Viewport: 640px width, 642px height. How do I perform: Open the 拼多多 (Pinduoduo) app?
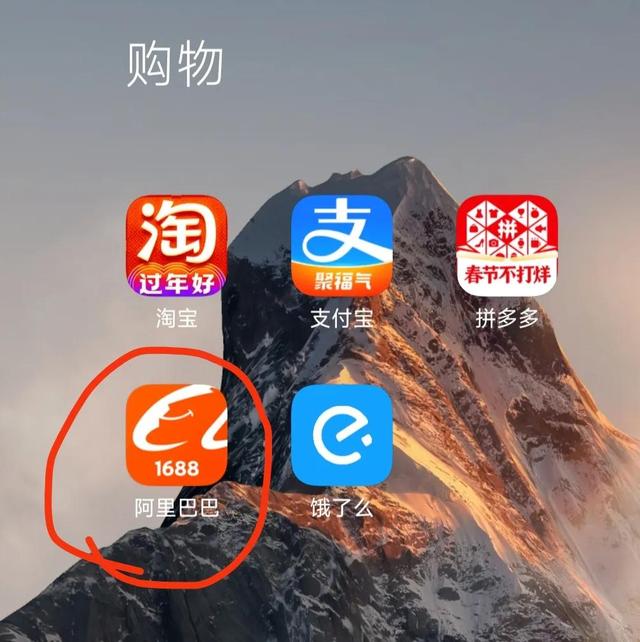pos(507,246)
